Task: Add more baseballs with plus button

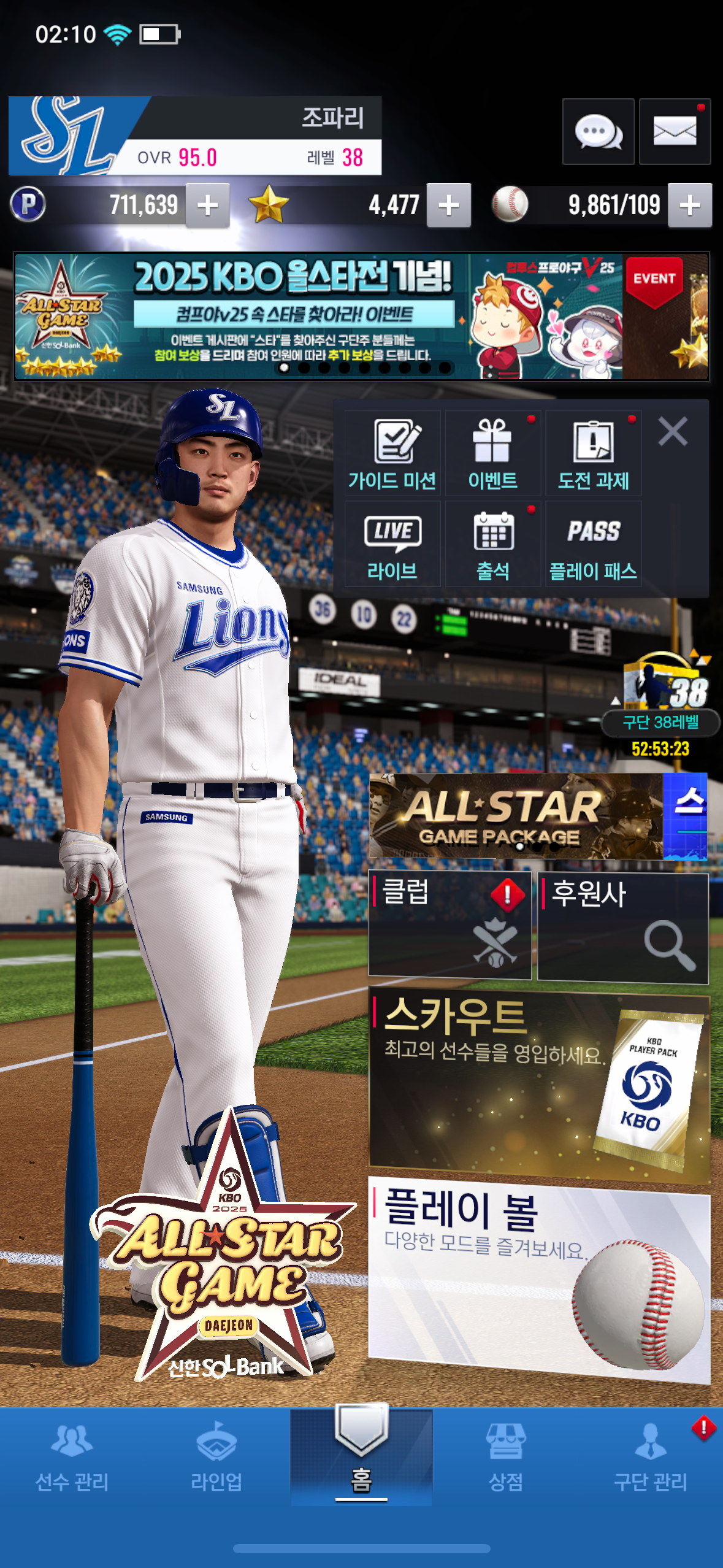Action: point(690,206)
